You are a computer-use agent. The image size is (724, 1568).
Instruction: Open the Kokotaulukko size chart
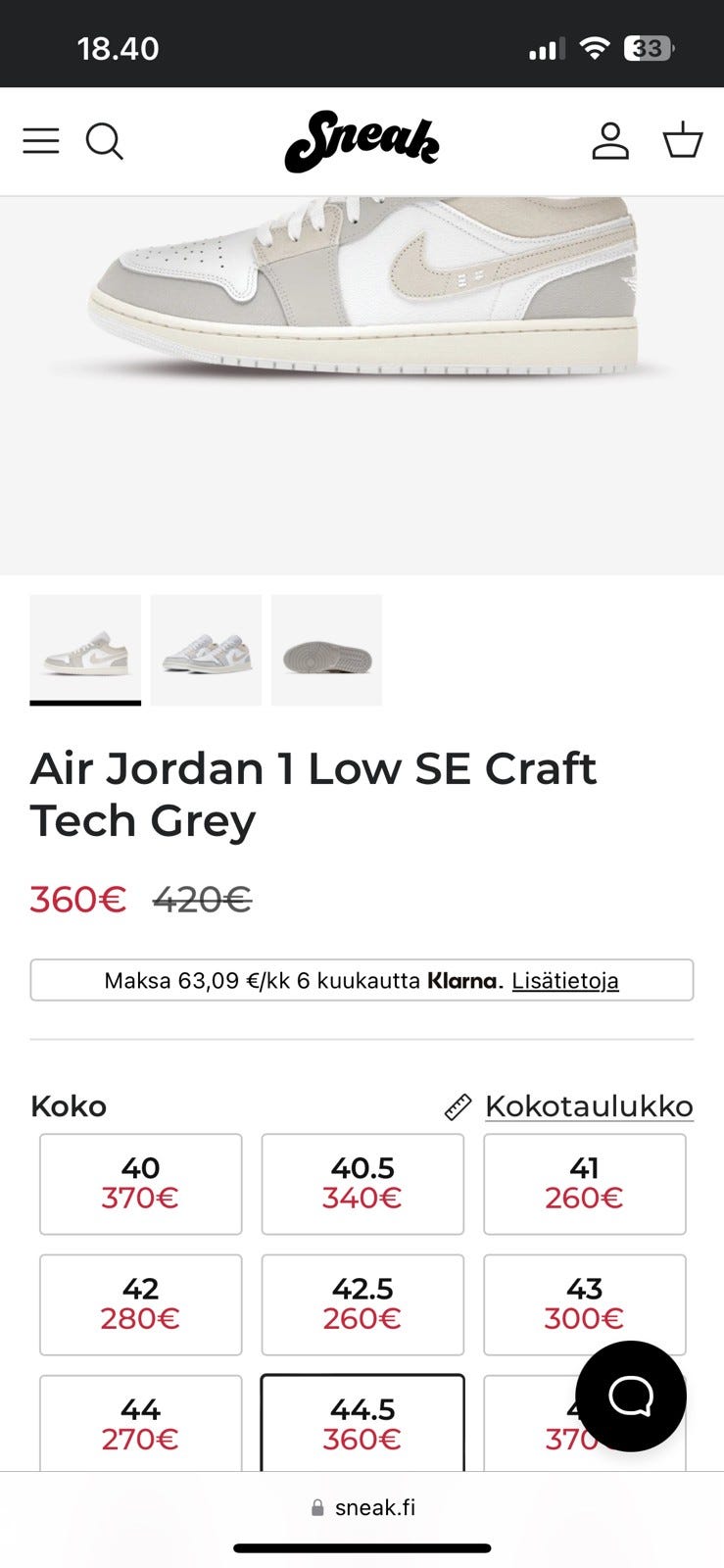pyautogui.click(x=588, y=1105)
